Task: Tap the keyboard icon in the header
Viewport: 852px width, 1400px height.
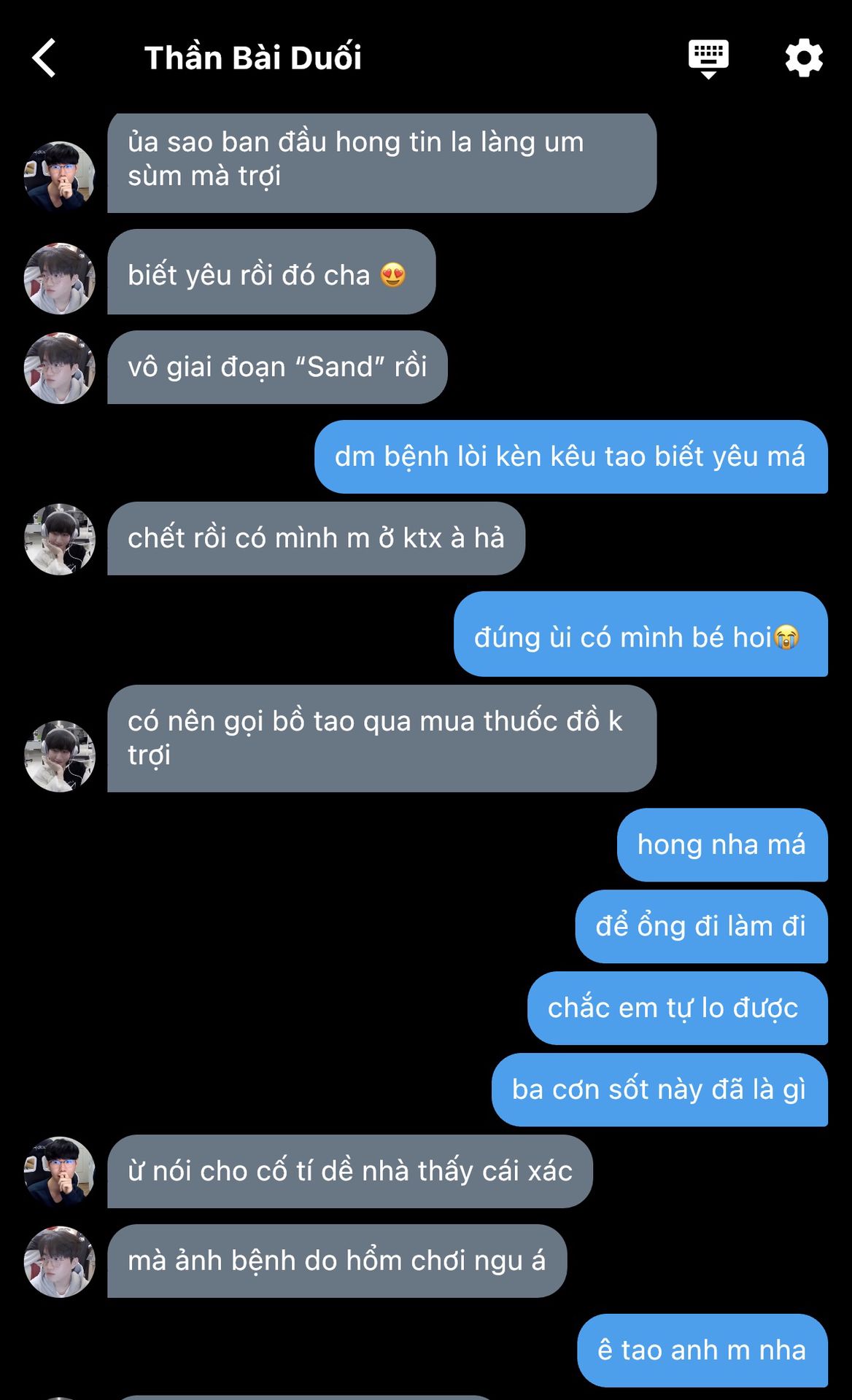Action: [x=708, y=59]
